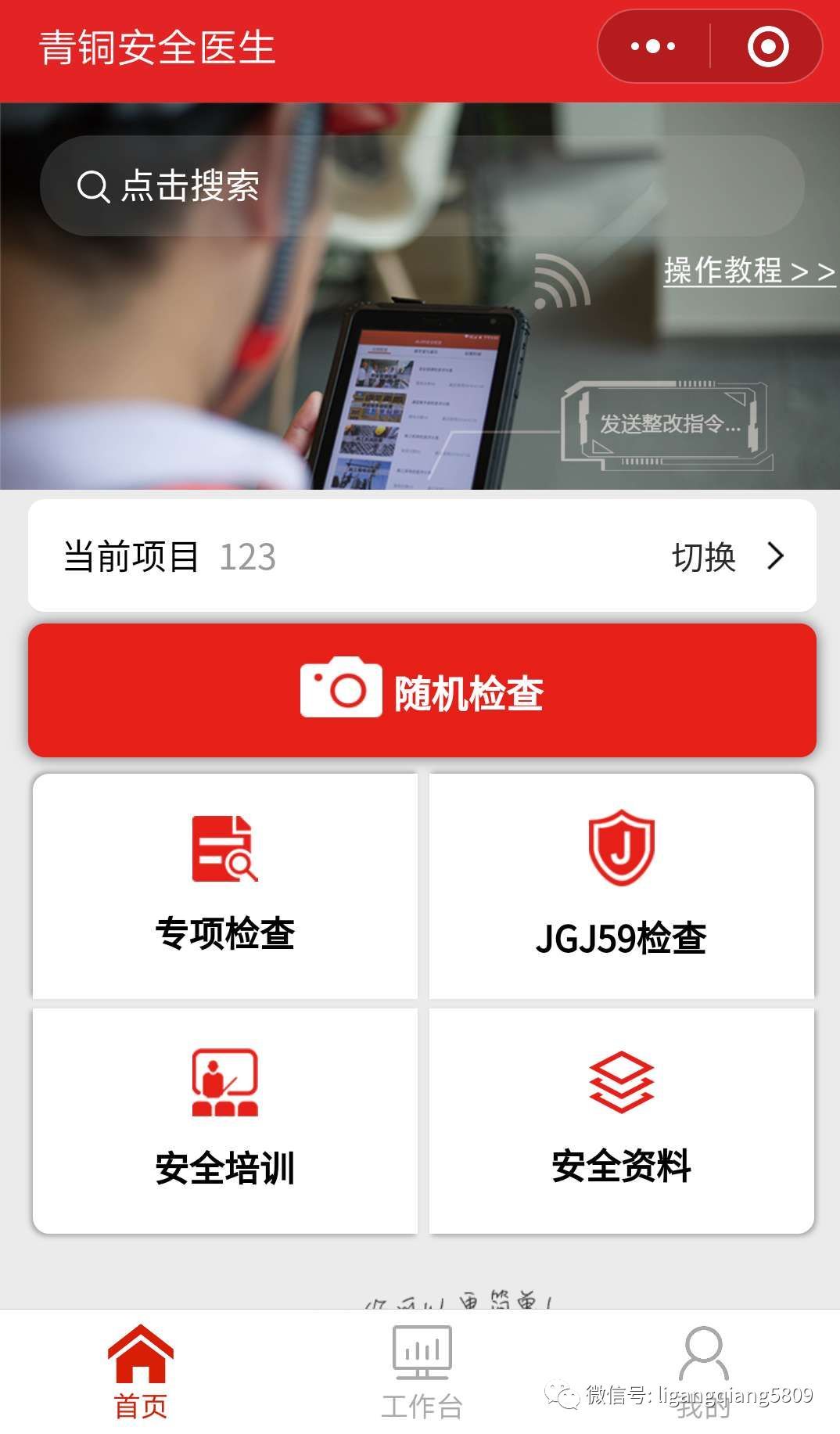Close the mini program with the circle button
This screenshot has height=1434, width=840.
[x=767, y=46]
